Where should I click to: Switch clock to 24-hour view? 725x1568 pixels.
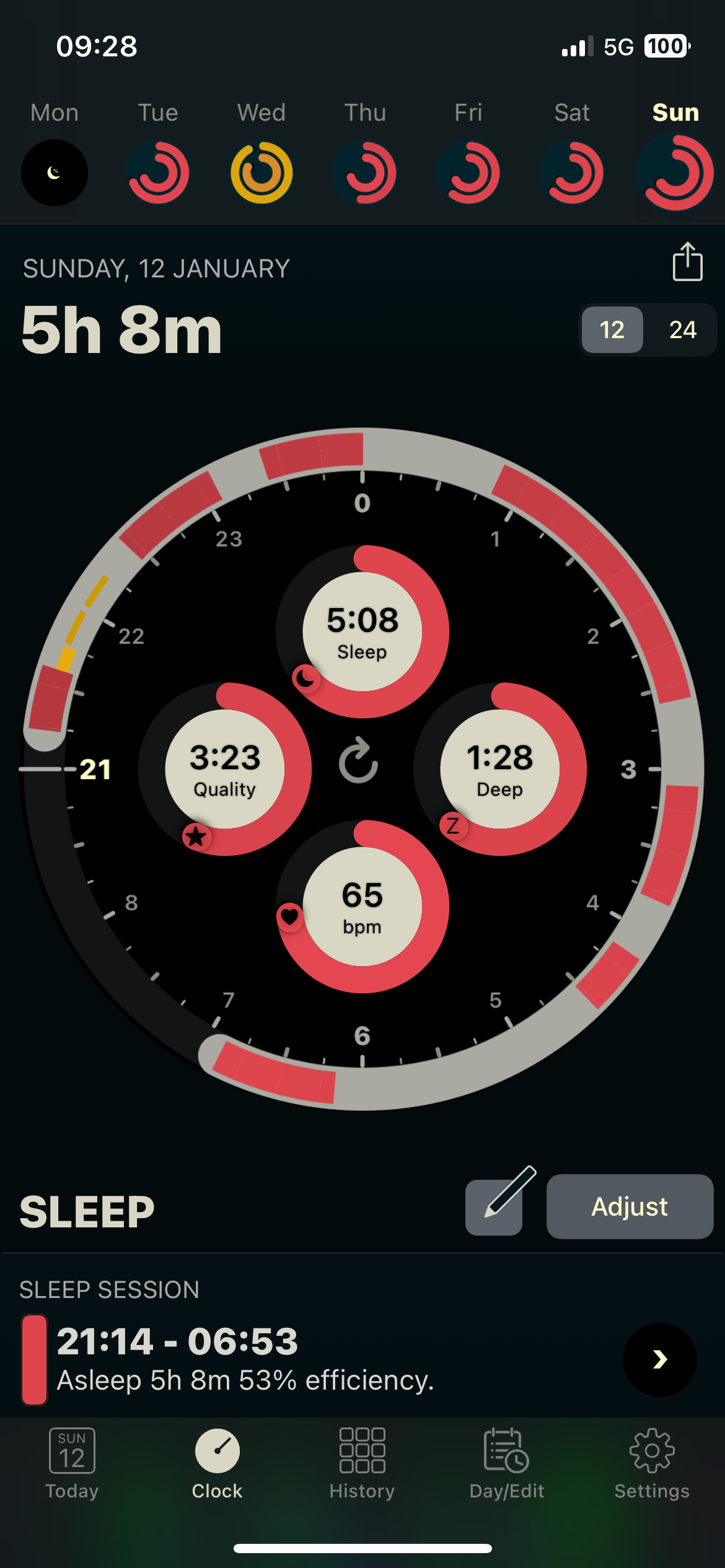pyautogui.click(x=682, y=329)
